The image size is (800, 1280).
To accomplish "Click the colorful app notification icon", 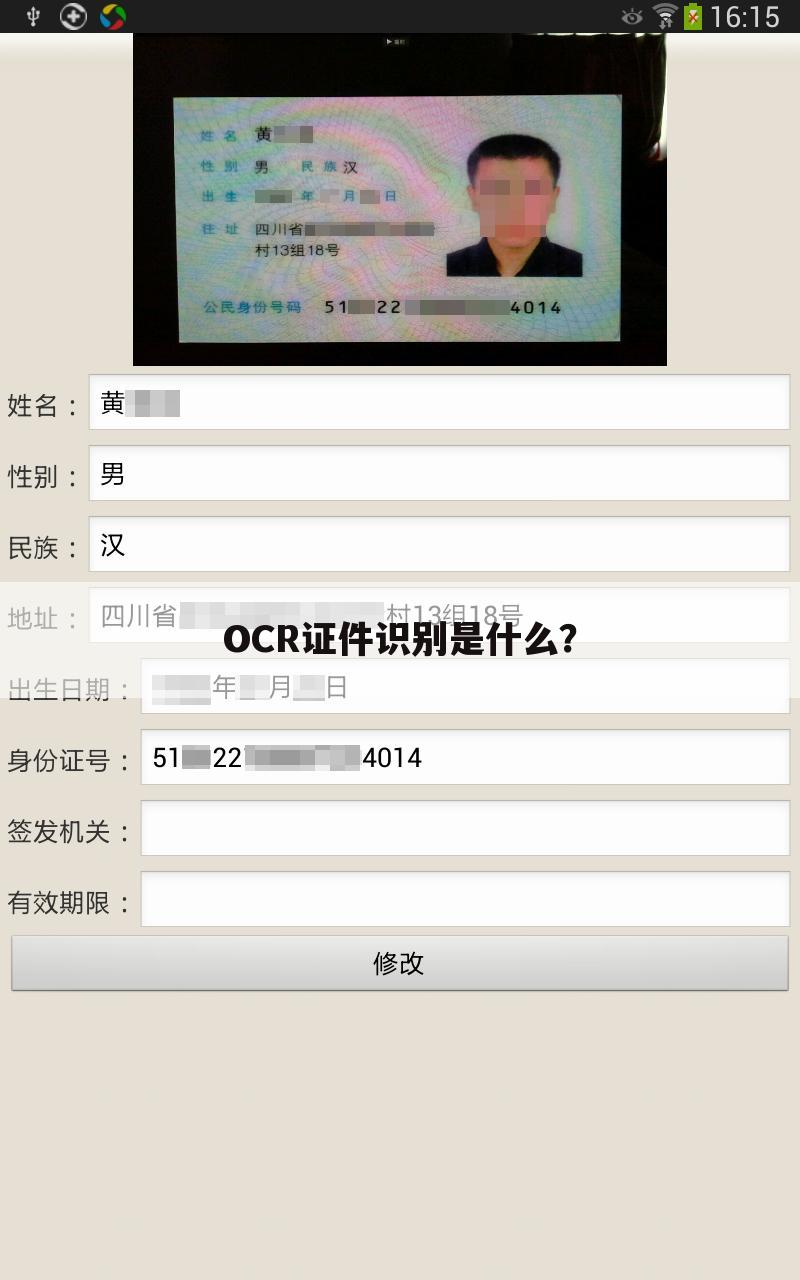I will [x=110, y=15].
